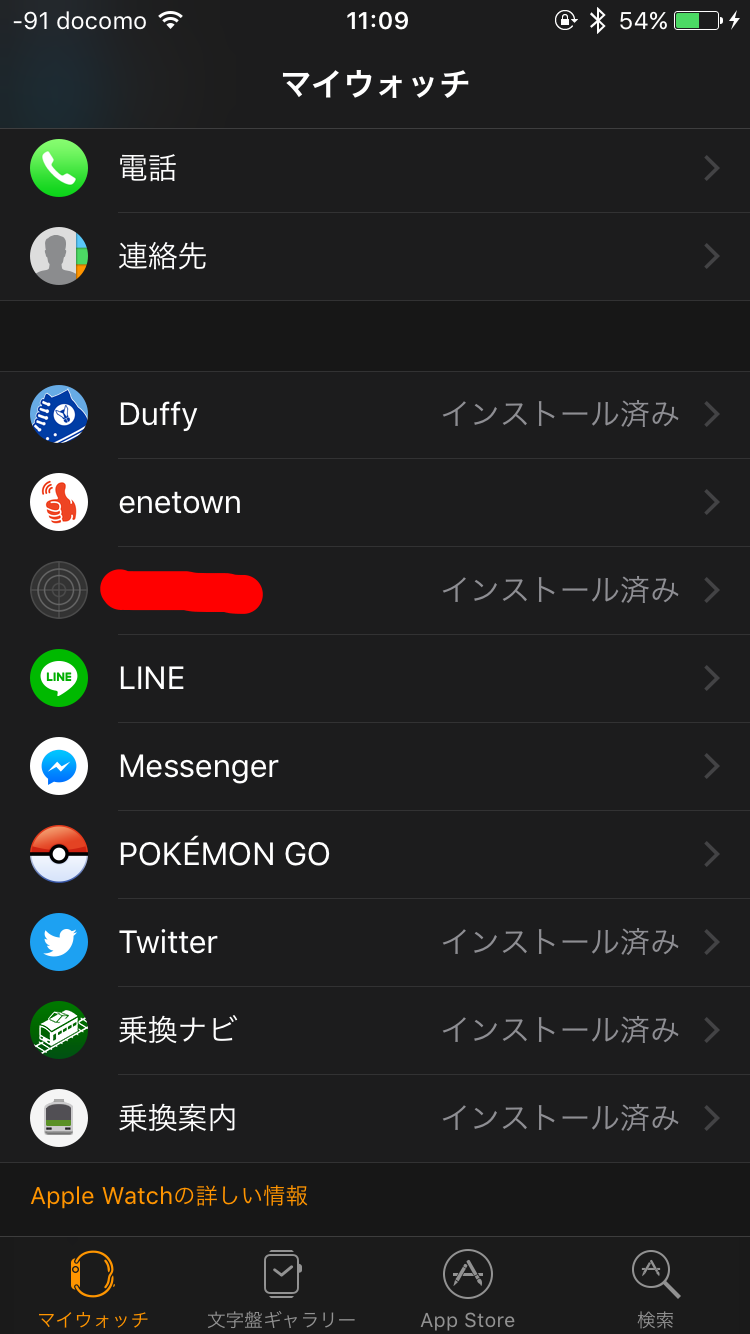Switch to the 検索 (Search) tab
This screenshot has height=1334, width=750.
tap(655, 1287)
